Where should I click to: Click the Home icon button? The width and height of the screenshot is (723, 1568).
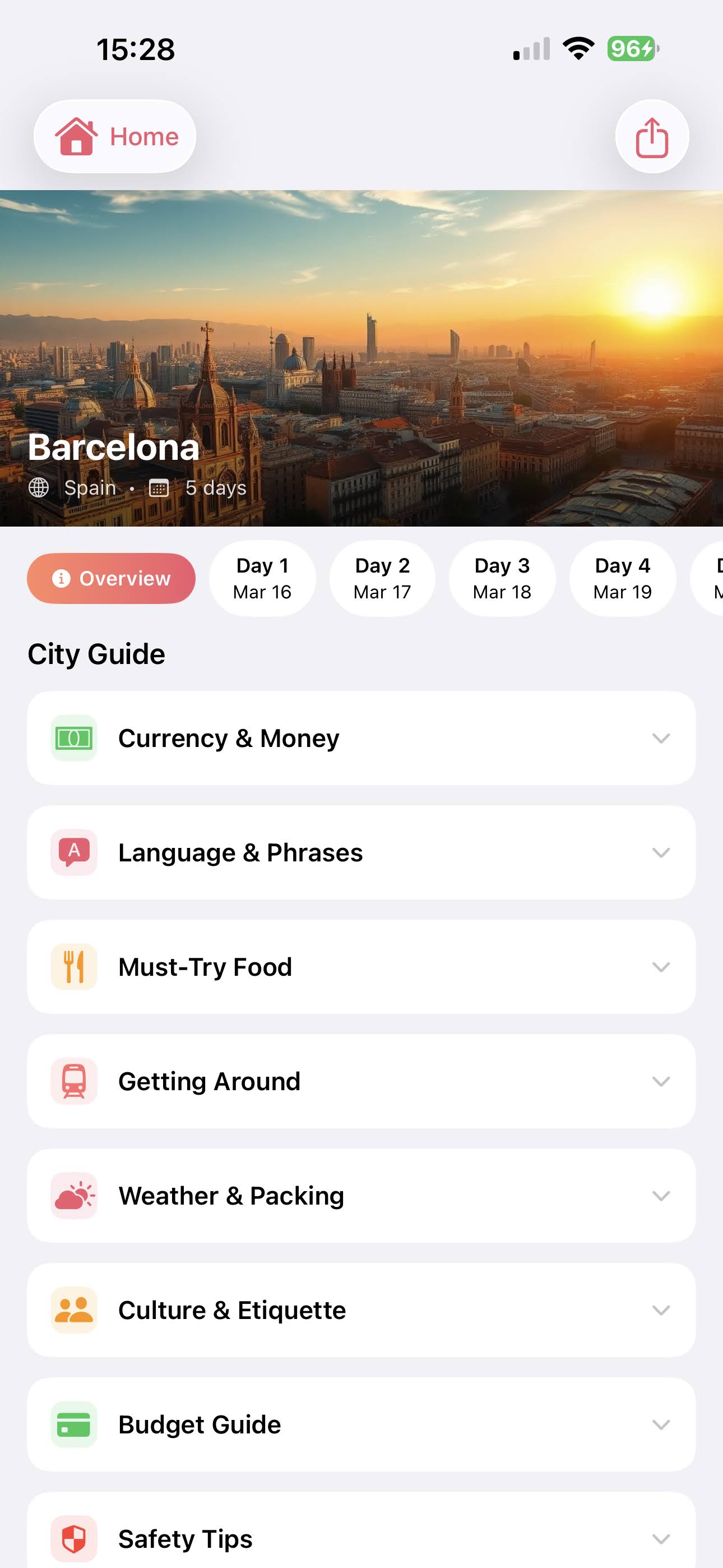[x=76, y=136]
